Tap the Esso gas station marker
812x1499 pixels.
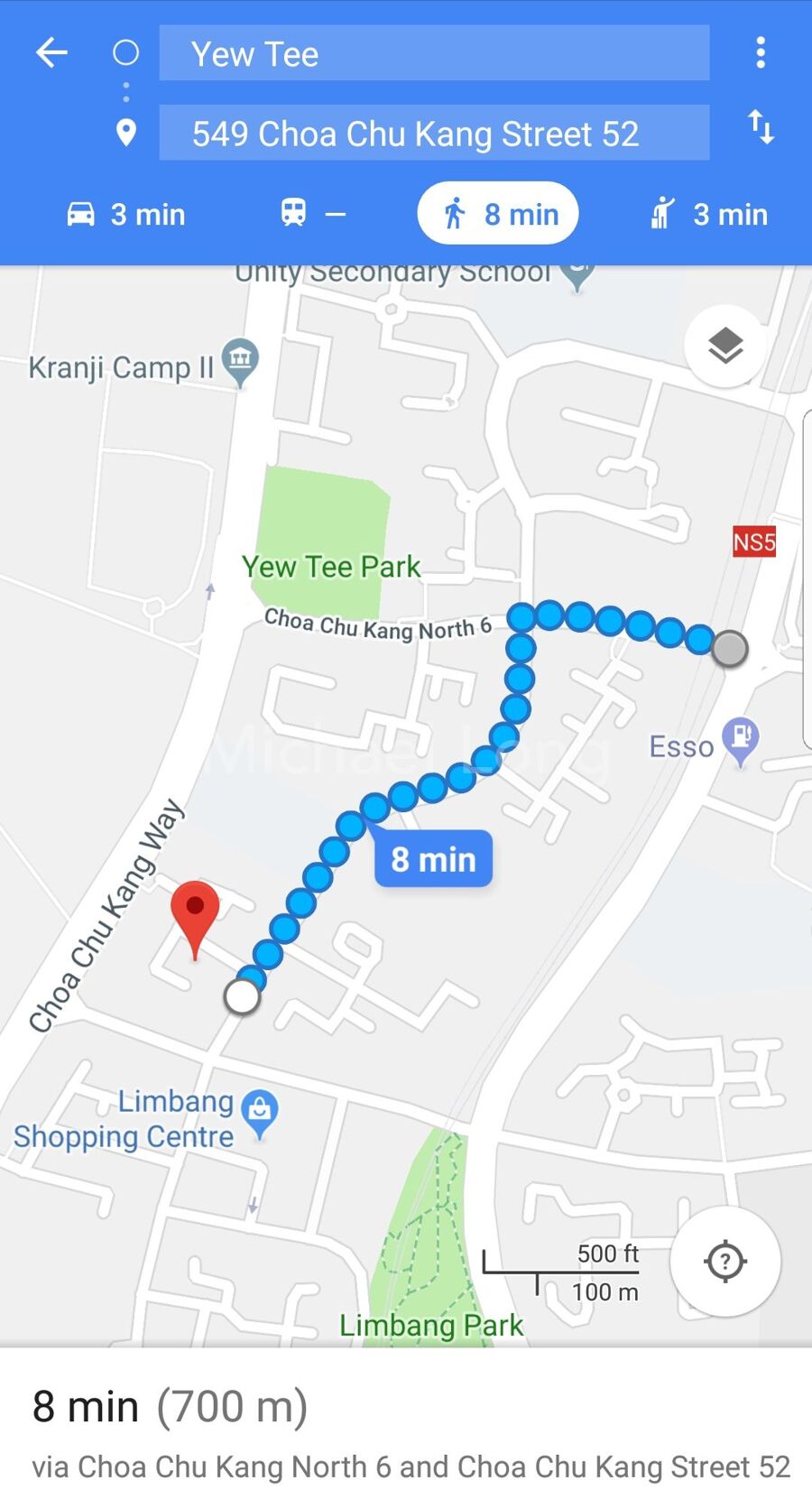point(741,740)
